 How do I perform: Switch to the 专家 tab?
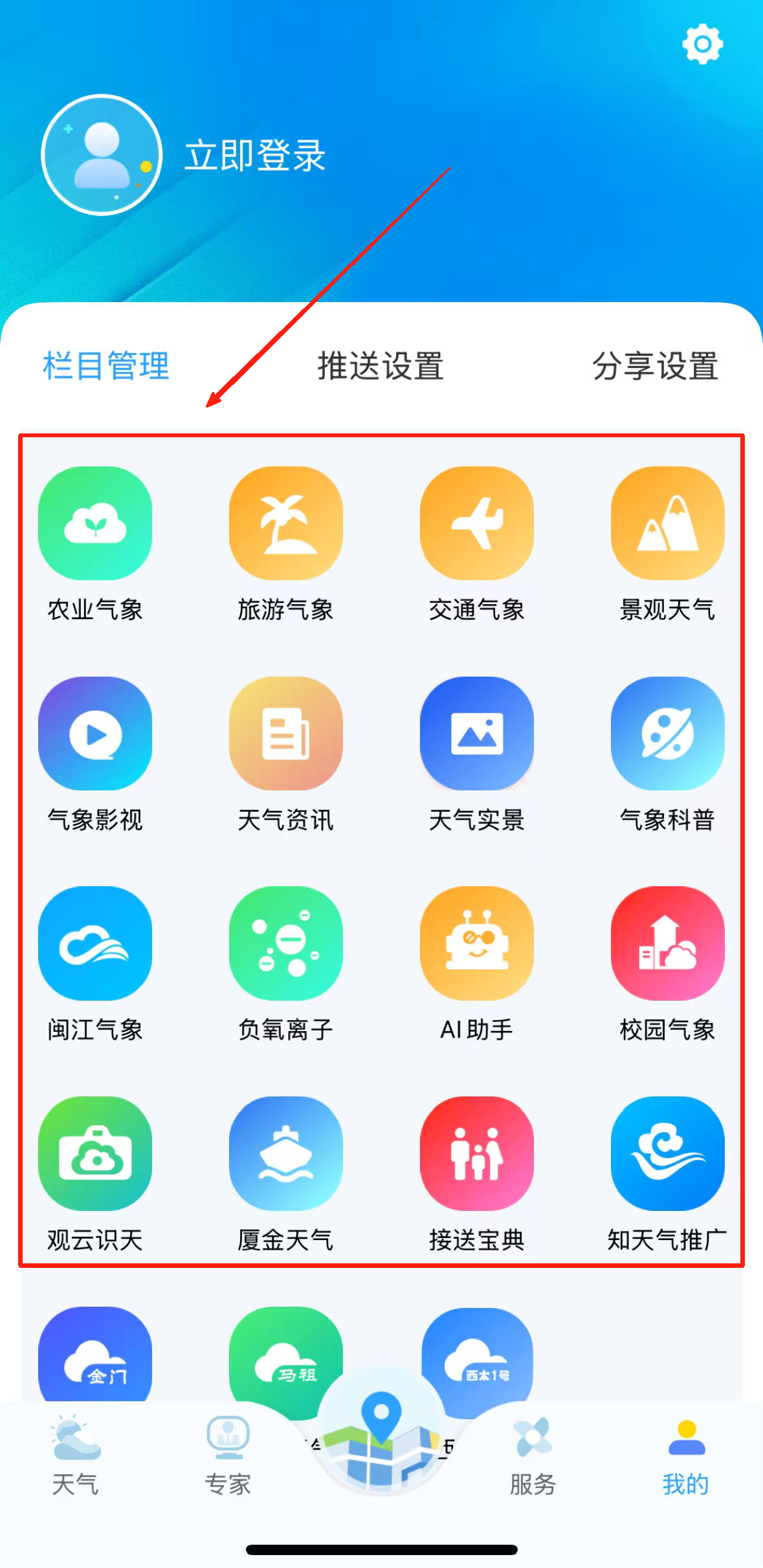tap(228, 1455)
